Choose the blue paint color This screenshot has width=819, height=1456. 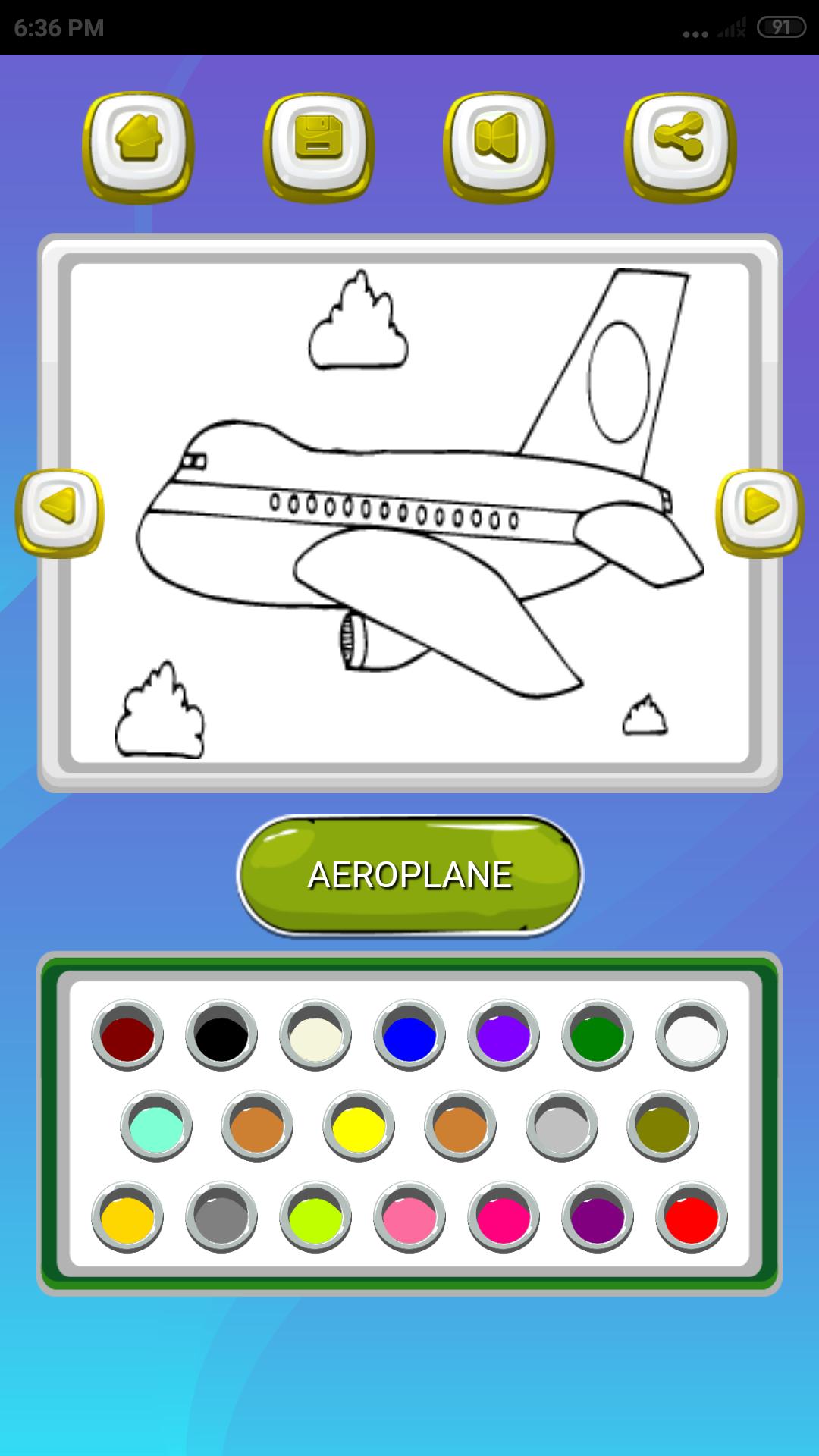pyautogui.click(x=409, y=1035)
